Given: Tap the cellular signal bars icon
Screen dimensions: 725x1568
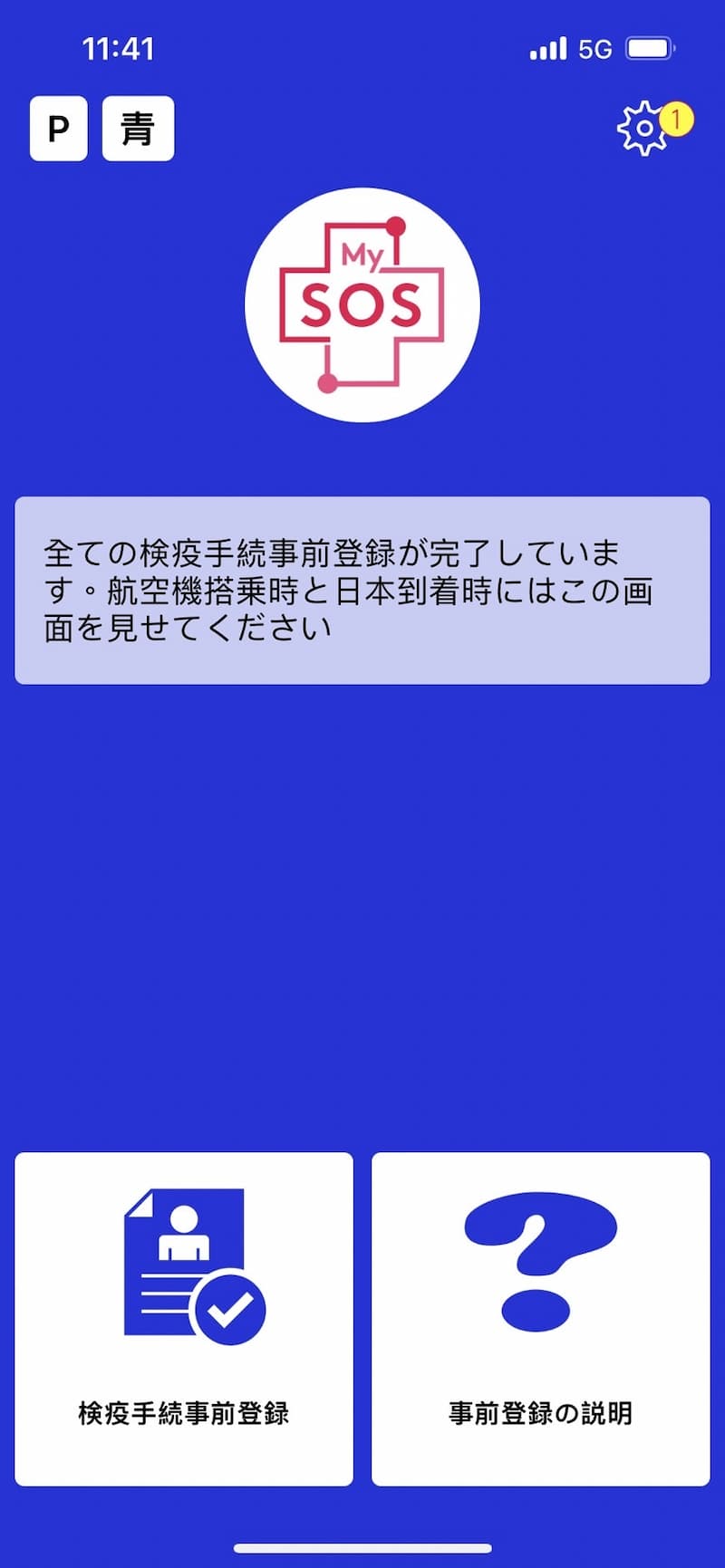Looking at the screenshot, I should click(x=546, y=48).
